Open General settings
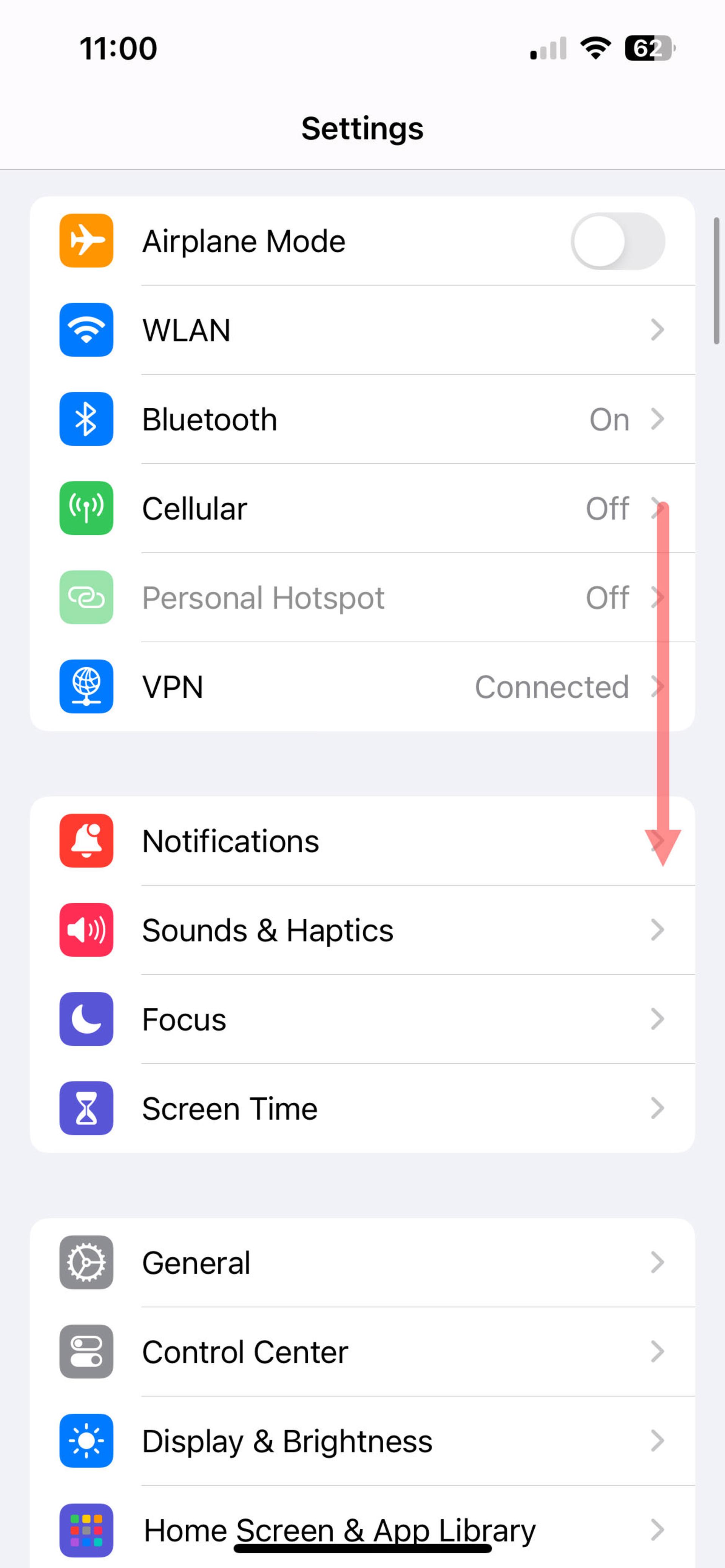Screen dimensions: 725x1568 coord(362,1262)
